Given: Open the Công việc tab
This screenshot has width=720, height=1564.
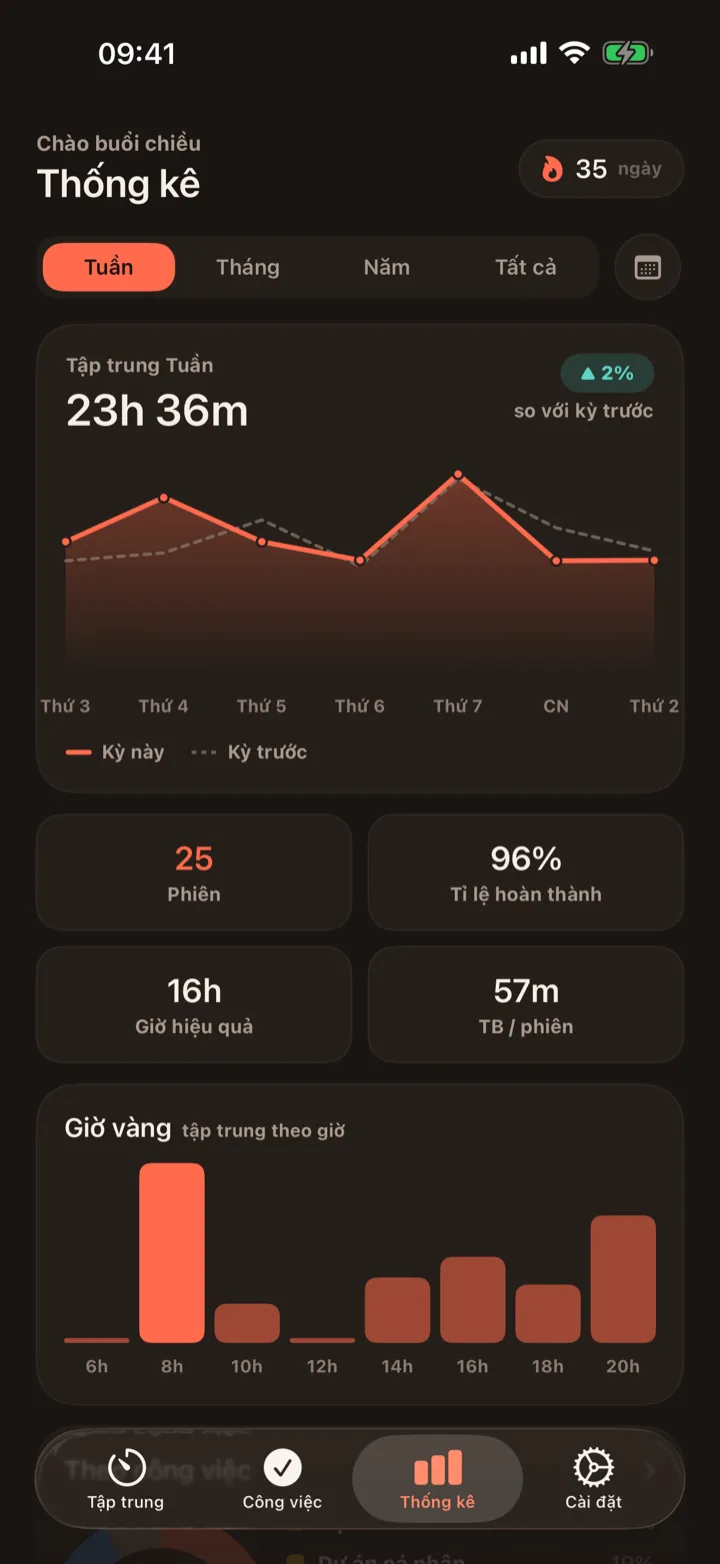Looking at the screenshot, I should [x=283, y=1479].
